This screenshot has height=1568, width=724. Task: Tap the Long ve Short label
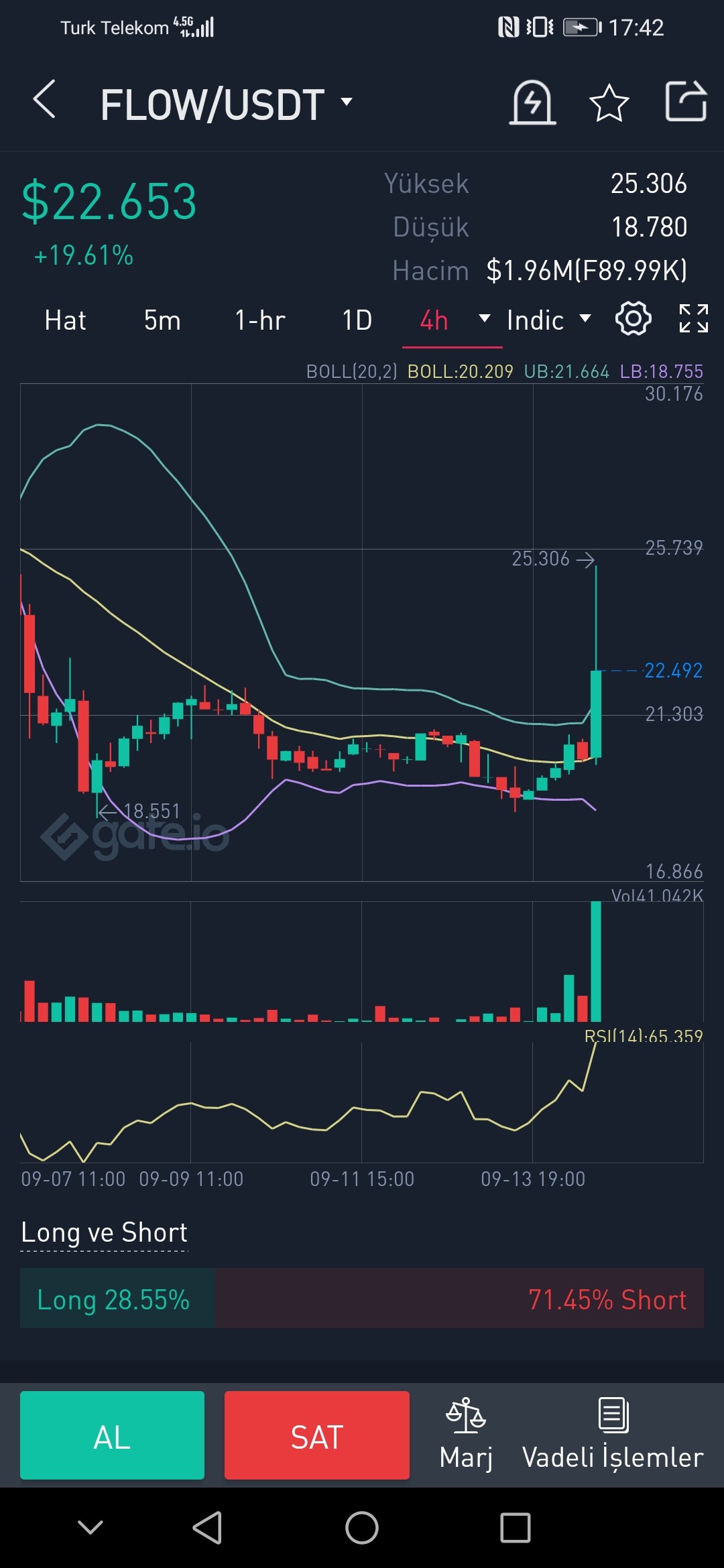coord(104,1233)
